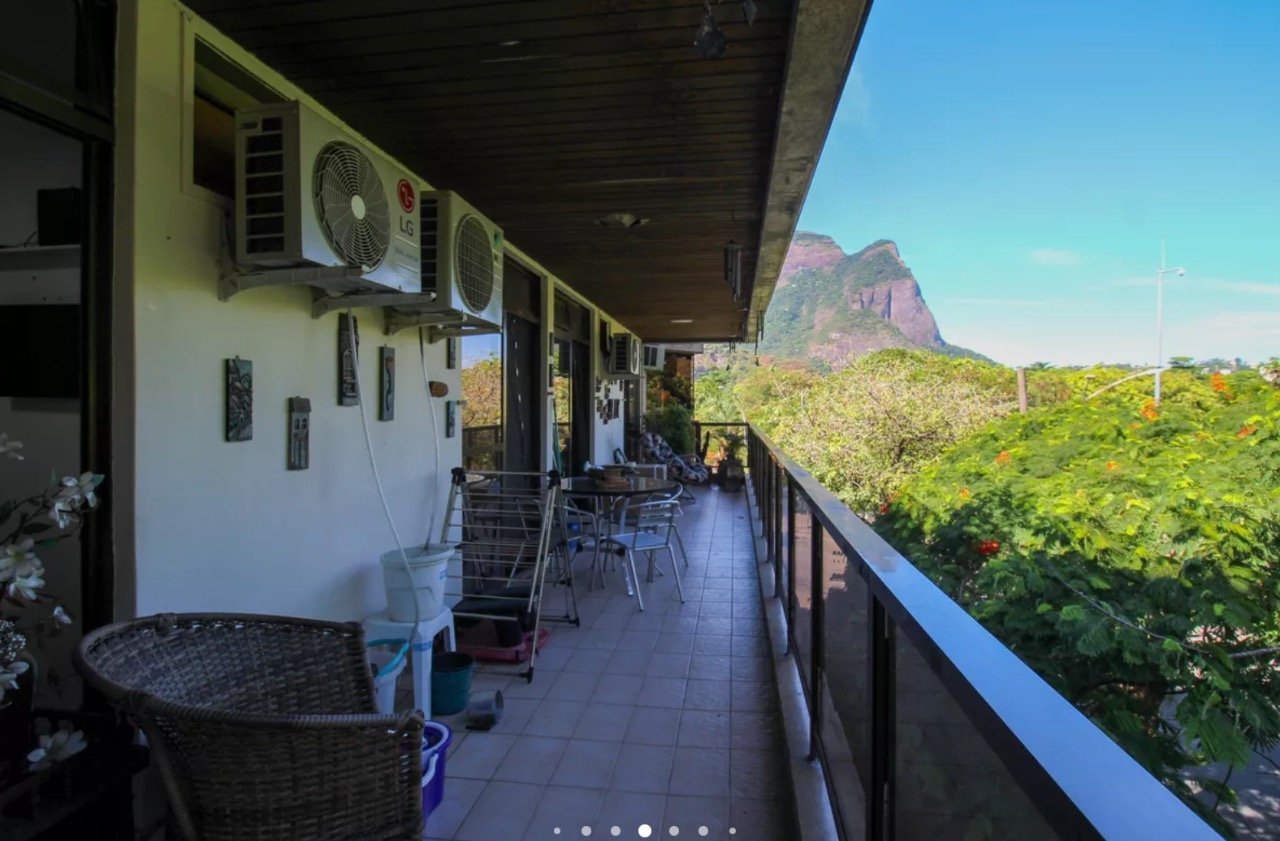Viewport: 1280px width, 841px height.
Task: Tap the photo carousel page indicator dots
Action: (645, 830)
